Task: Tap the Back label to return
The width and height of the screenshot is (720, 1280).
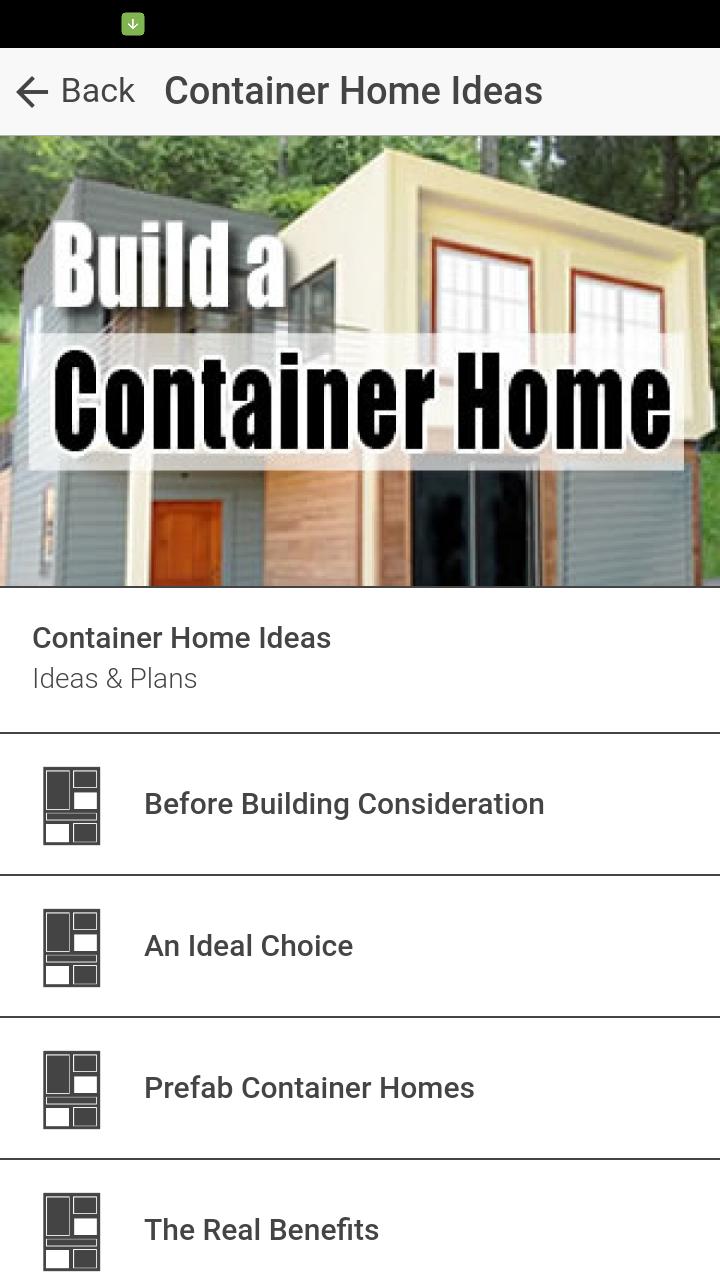Action: click(x=98, y=90)
